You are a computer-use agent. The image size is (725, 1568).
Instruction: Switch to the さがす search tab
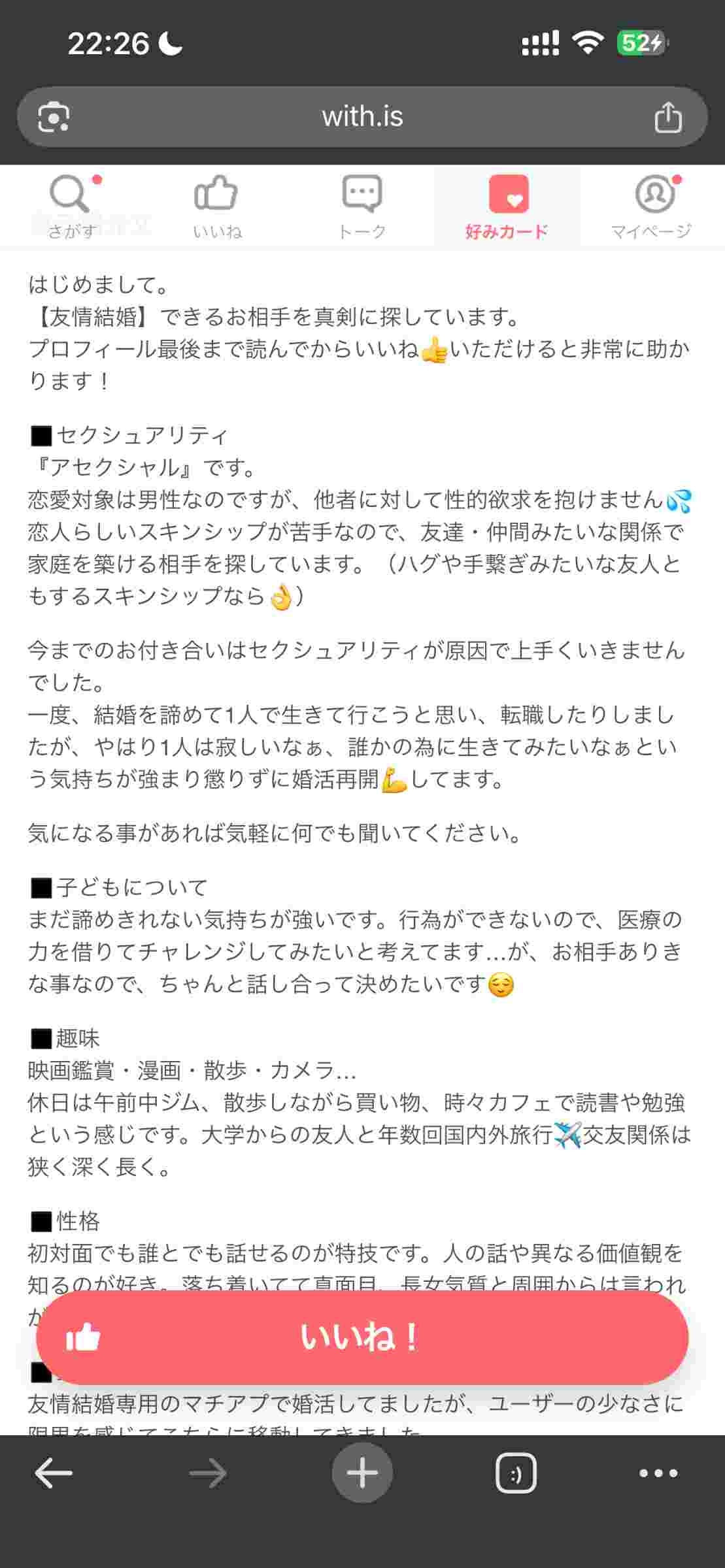pyautogui.click(x=72, y=206)
